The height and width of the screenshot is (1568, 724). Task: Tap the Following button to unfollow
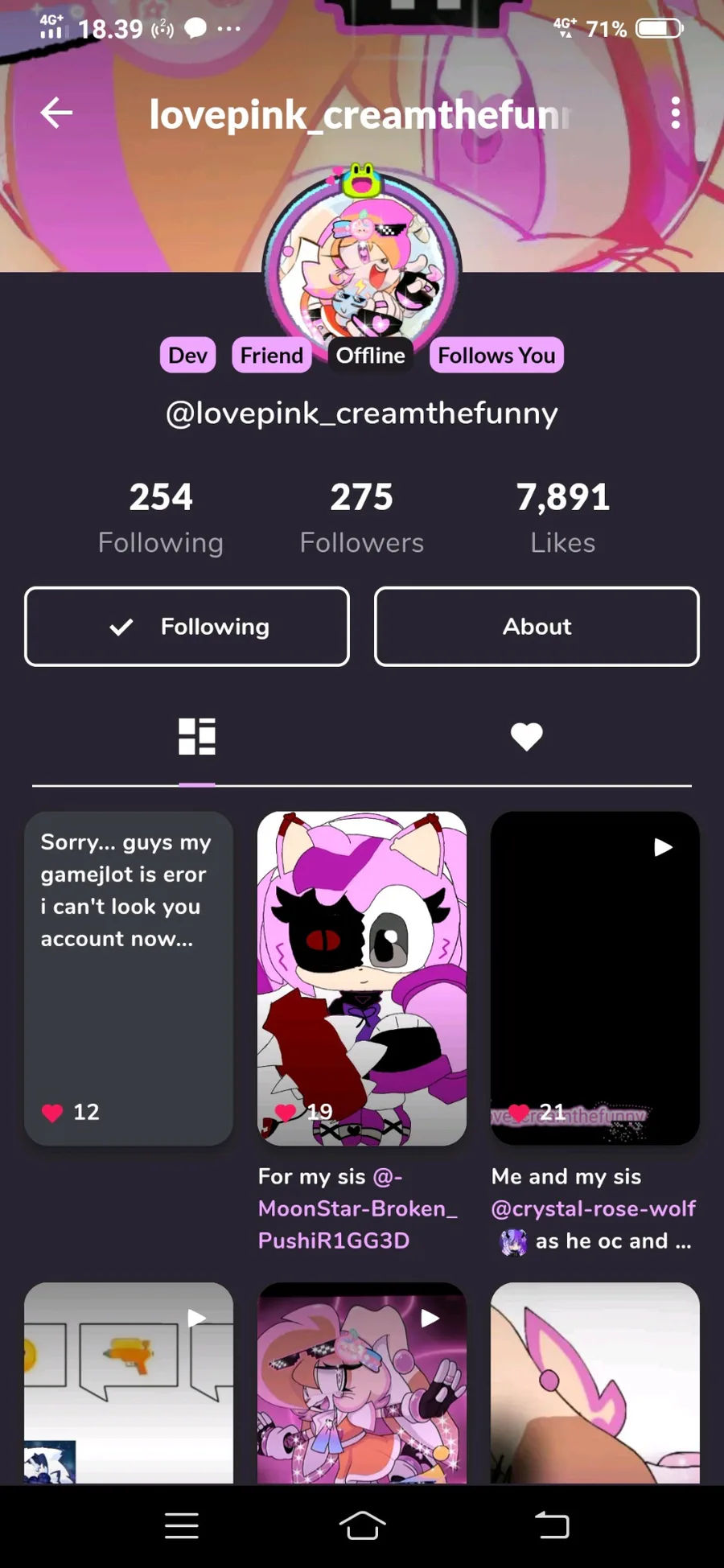(187, 627)
